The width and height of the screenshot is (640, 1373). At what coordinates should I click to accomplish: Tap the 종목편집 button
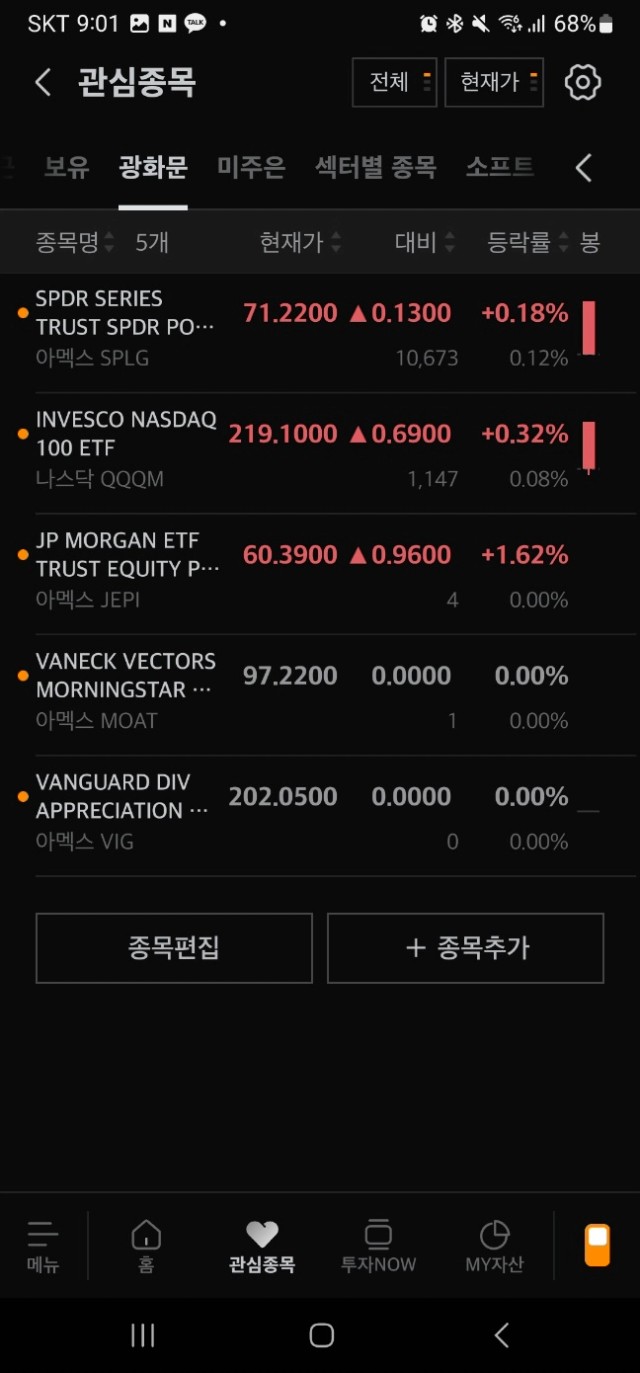point(174,948)
